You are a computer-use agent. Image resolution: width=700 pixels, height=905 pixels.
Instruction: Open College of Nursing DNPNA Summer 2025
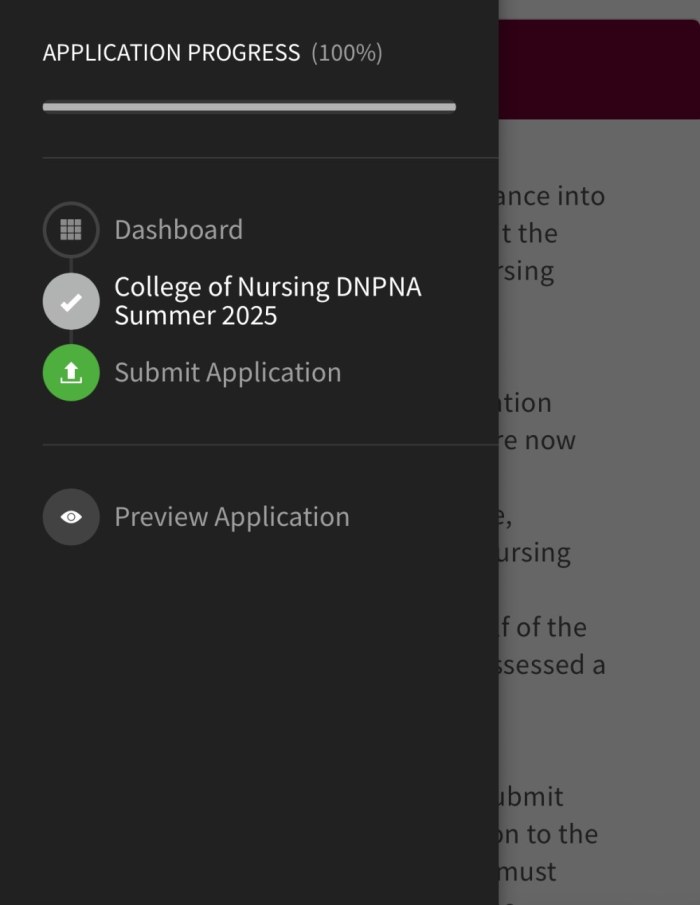click(x=267, y=301)
